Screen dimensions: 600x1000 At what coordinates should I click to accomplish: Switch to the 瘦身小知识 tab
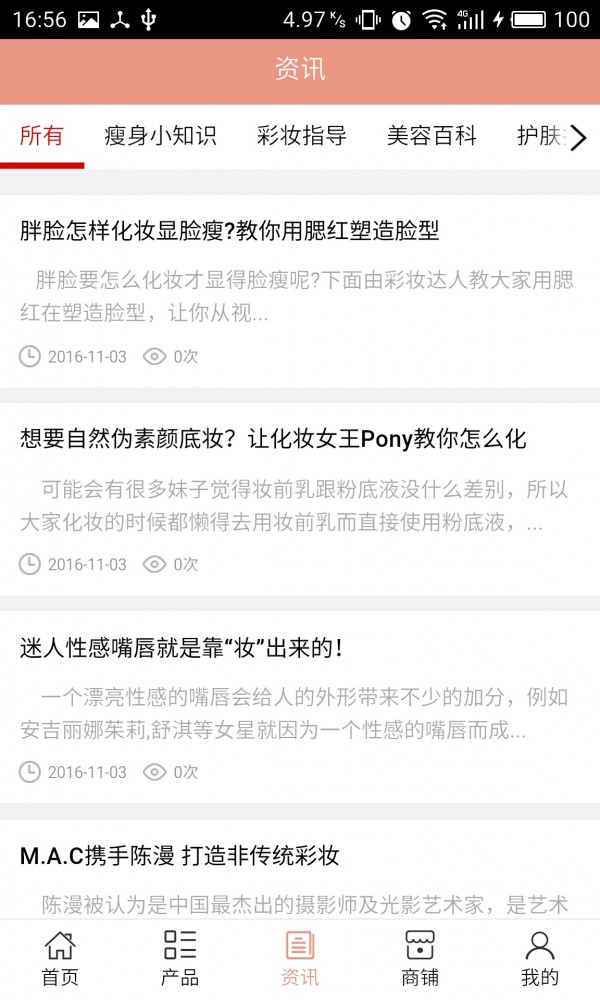[160, 137]
